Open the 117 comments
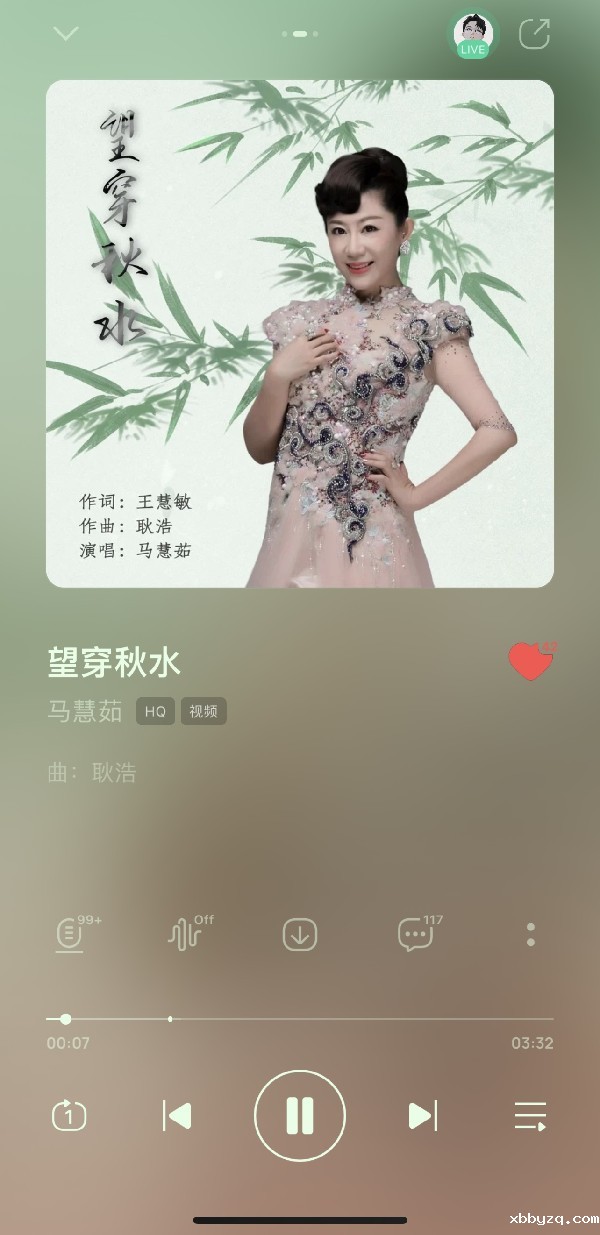This screenshot has height=1235, width=600. pos(416,935)
